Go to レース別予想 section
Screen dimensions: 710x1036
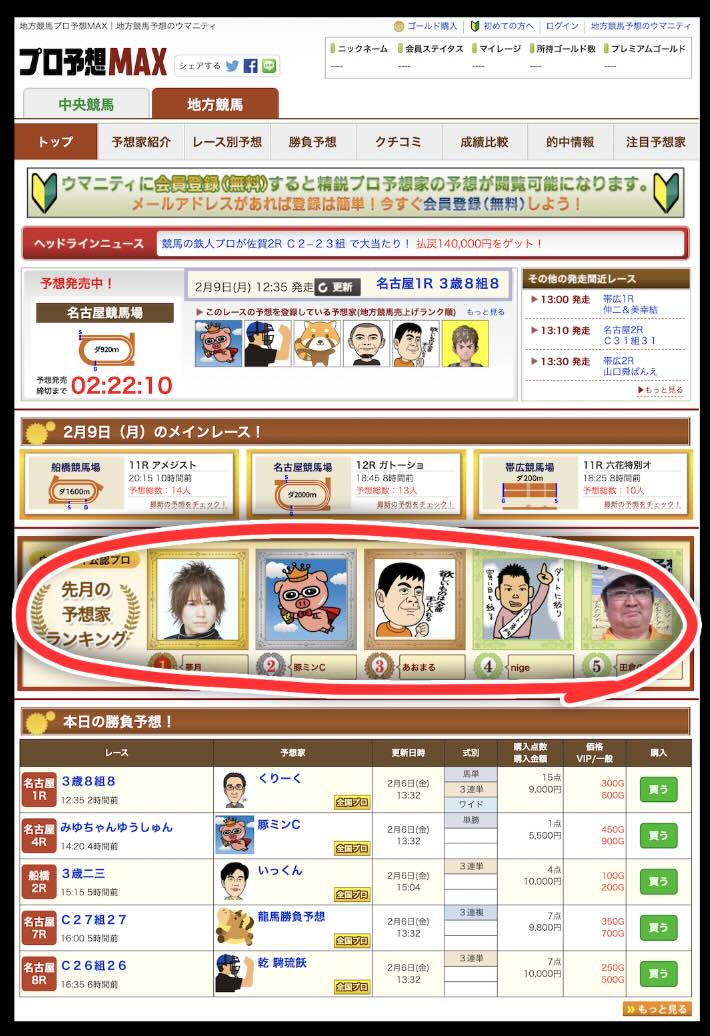[x=227, y=142]
